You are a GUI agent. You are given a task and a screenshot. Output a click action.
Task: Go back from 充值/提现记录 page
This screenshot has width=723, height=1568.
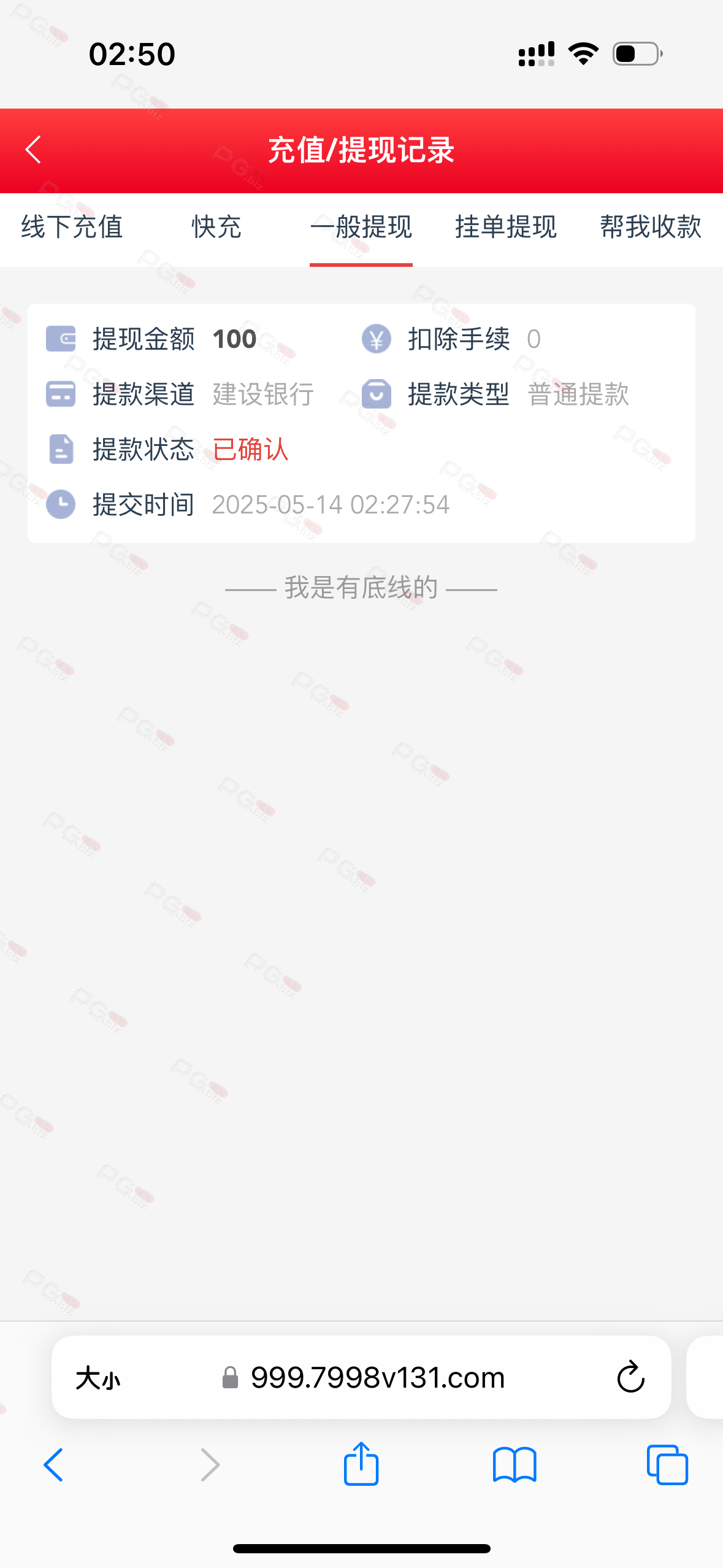33,150
